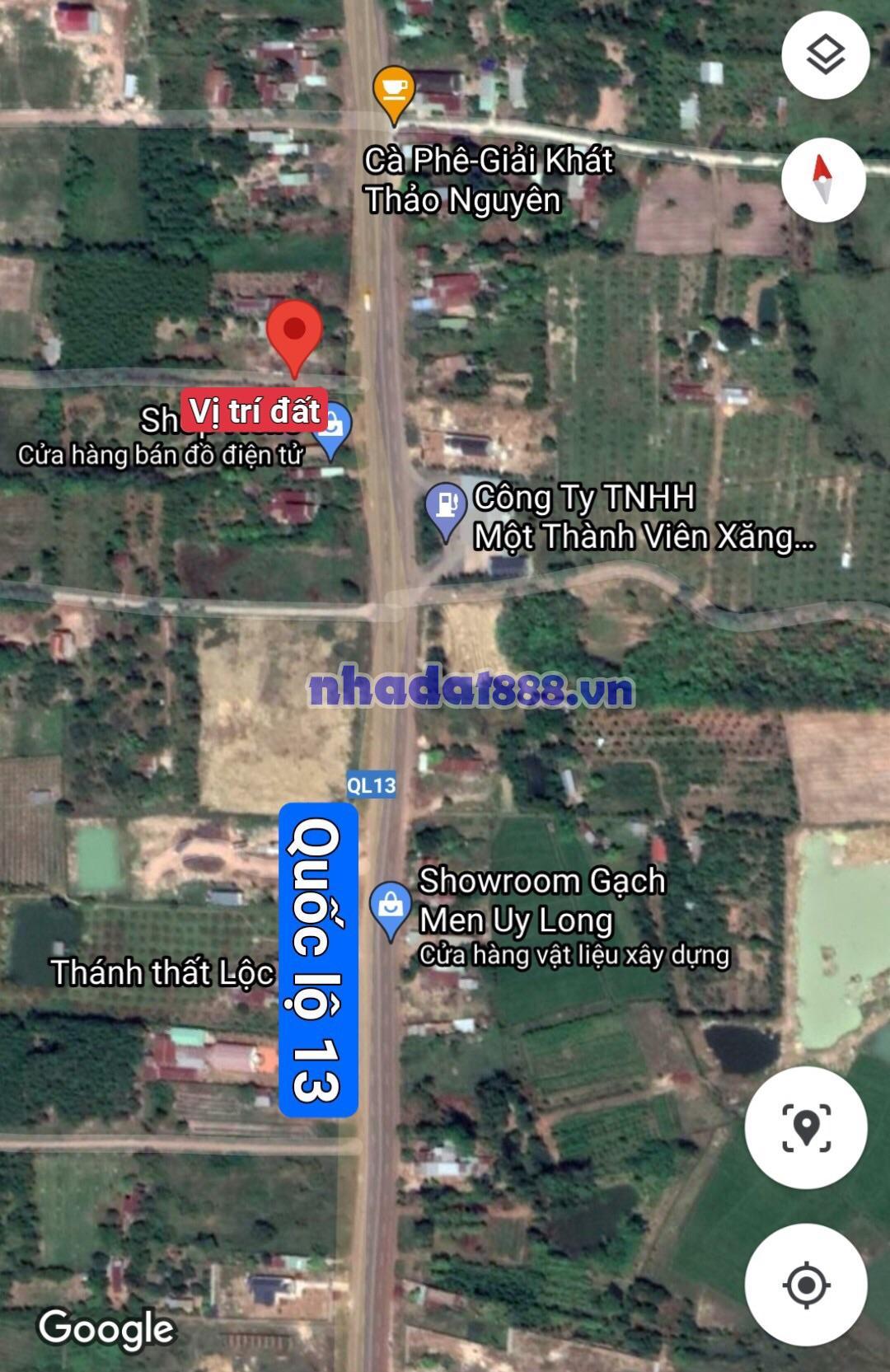View Showroom Gạch Men Uy Long marker
The height and width of the screenshot is (1372, 890).
click(x=391, y=908)
